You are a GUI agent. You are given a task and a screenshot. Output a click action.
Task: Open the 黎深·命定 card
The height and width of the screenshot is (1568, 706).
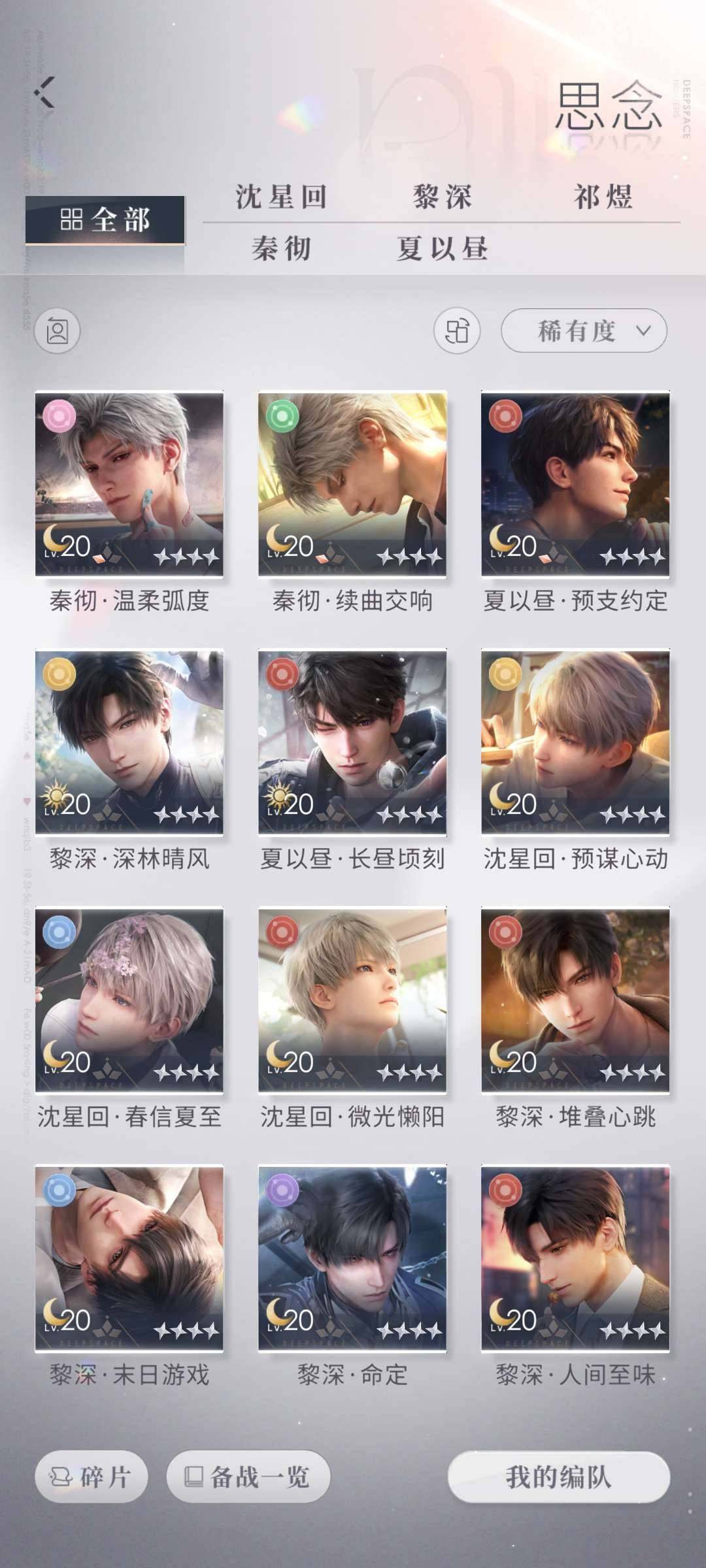pos(352,1258)
